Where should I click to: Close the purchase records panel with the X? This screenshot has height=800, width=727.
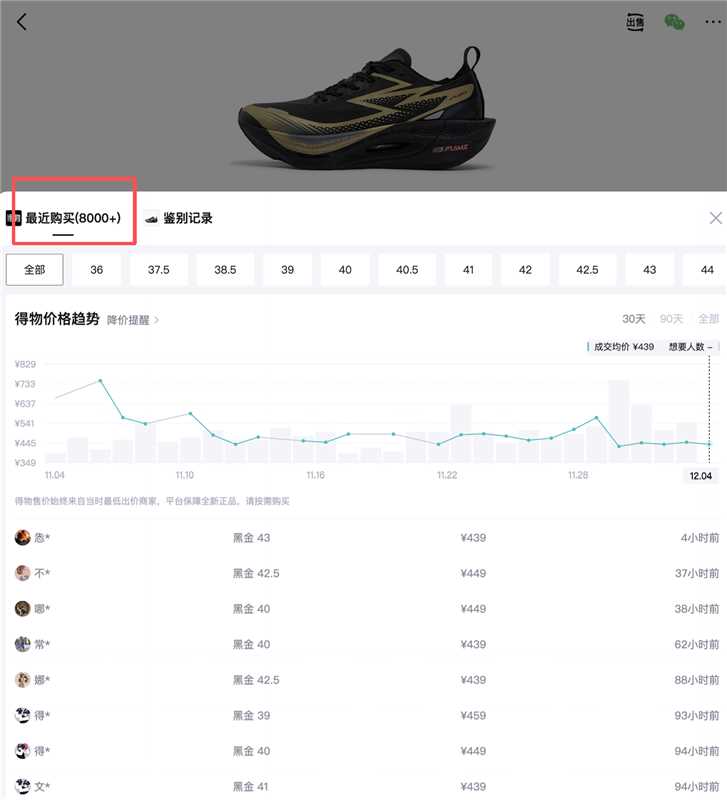pyautogui.click(x=715, y=217)
